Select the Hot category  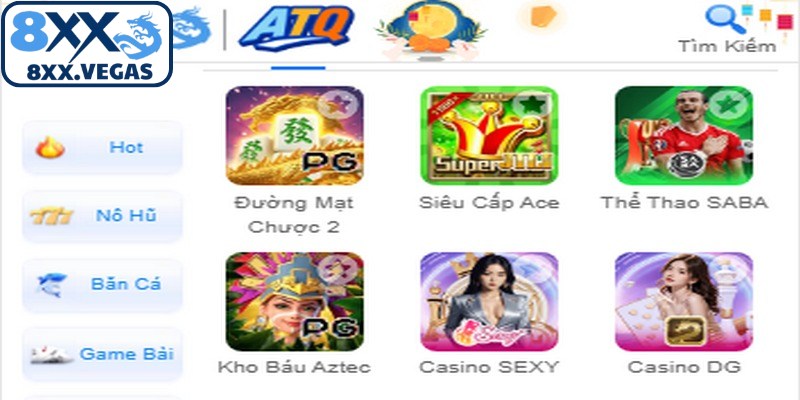[103, 148]
